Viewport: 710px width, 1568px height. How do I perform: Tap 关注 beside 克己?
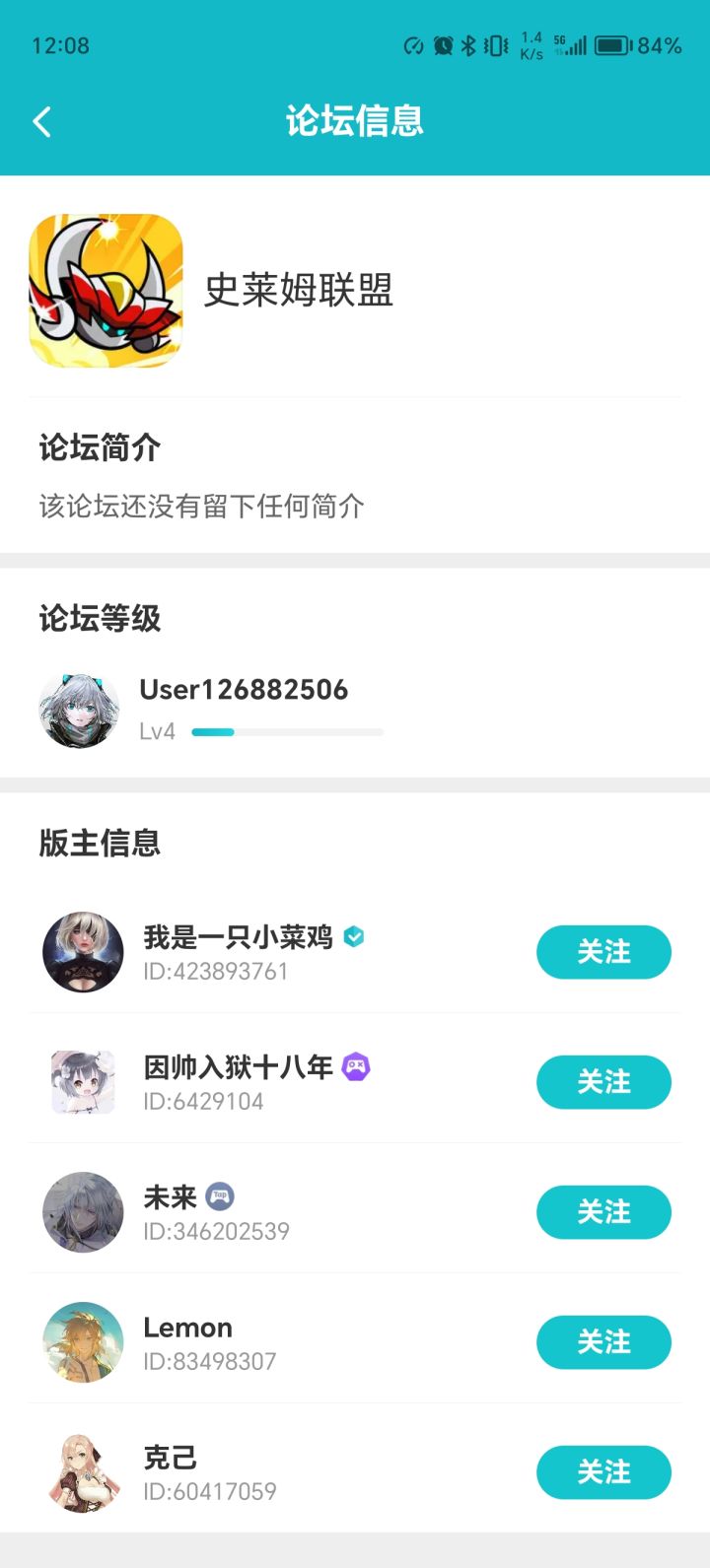[x=603, y=1472]
